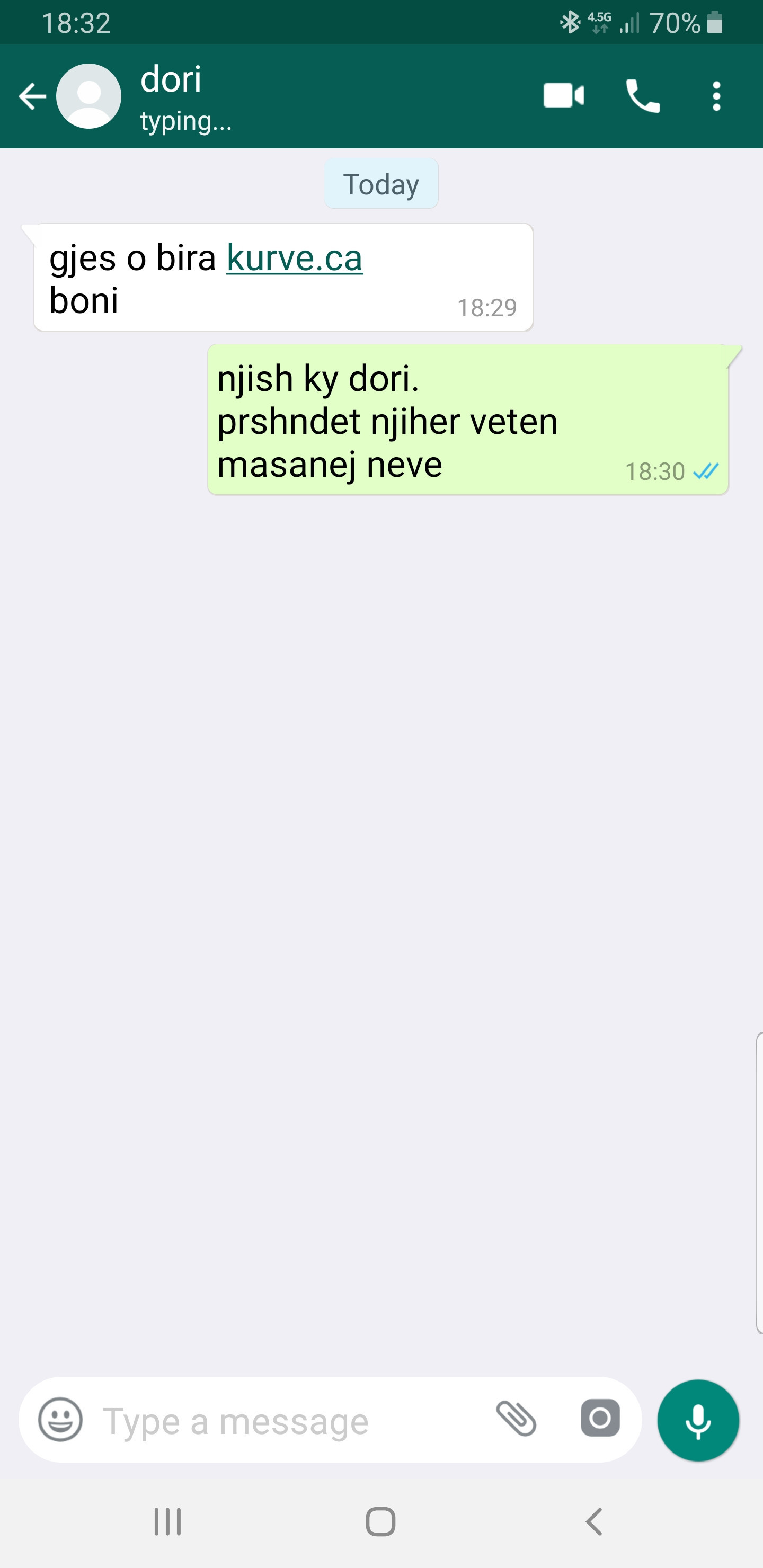Open the three-dot chat options menu

click(717, 96)
